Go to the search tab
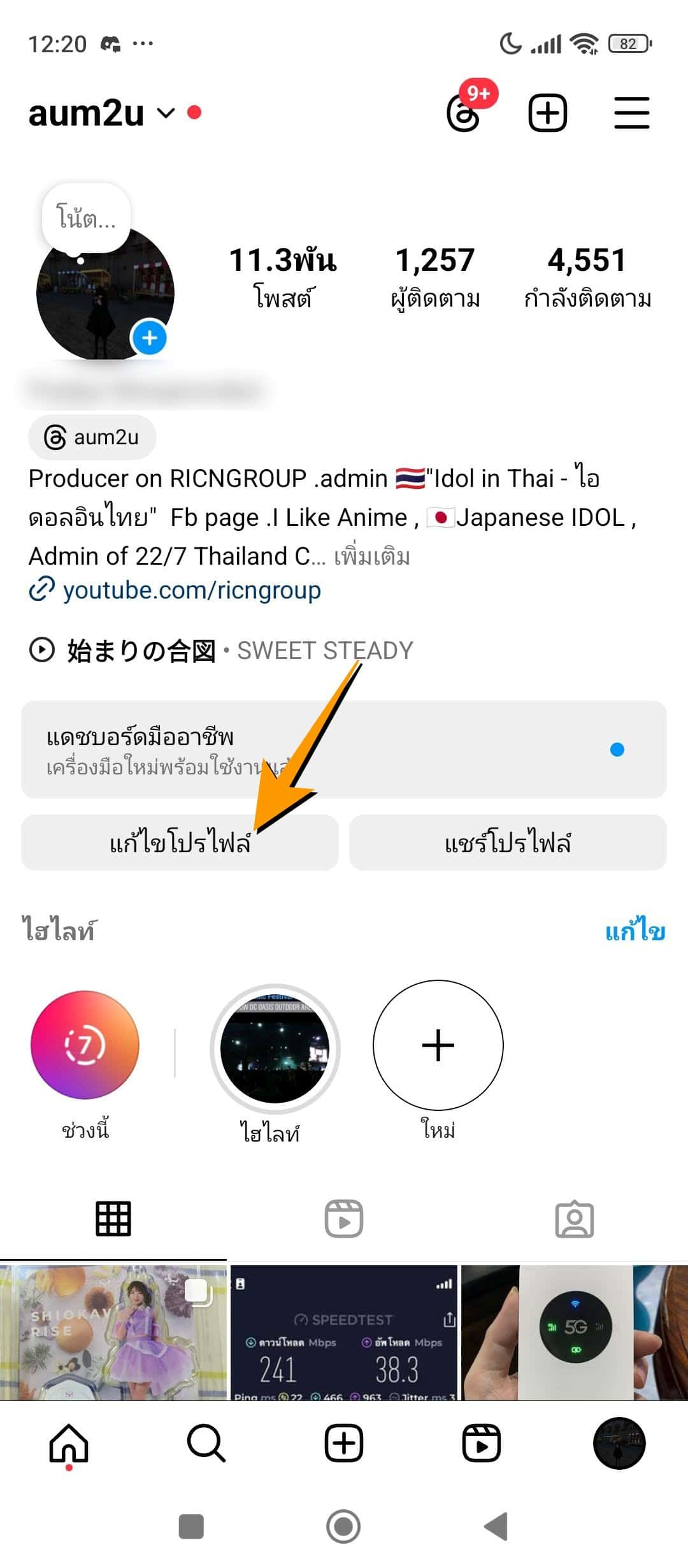Viewport: 688px width, 1568px height. point(206,1443)
